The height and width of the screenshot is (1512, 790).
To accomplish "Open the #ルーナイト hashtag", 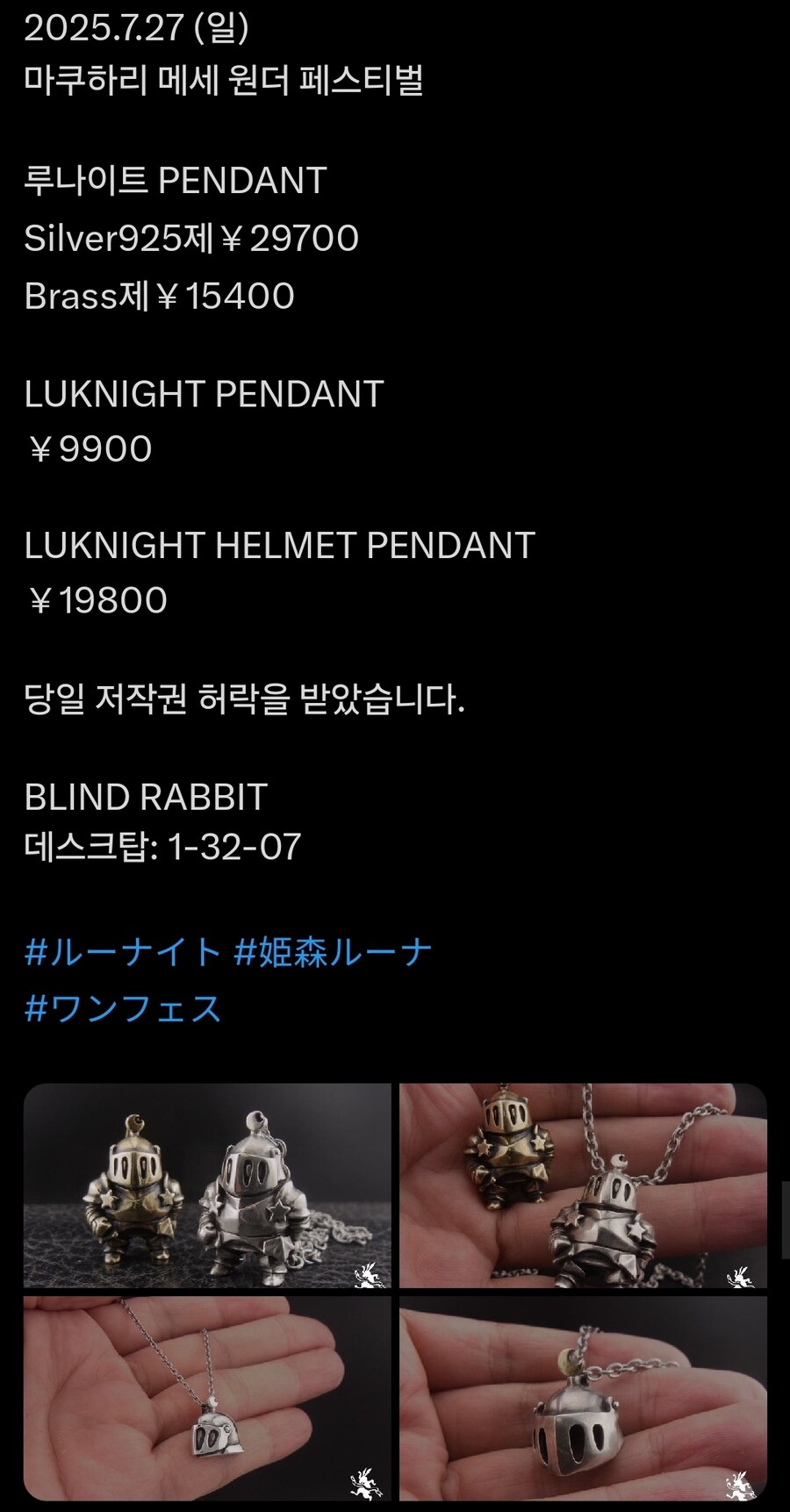I will click(x=122, y=951).
